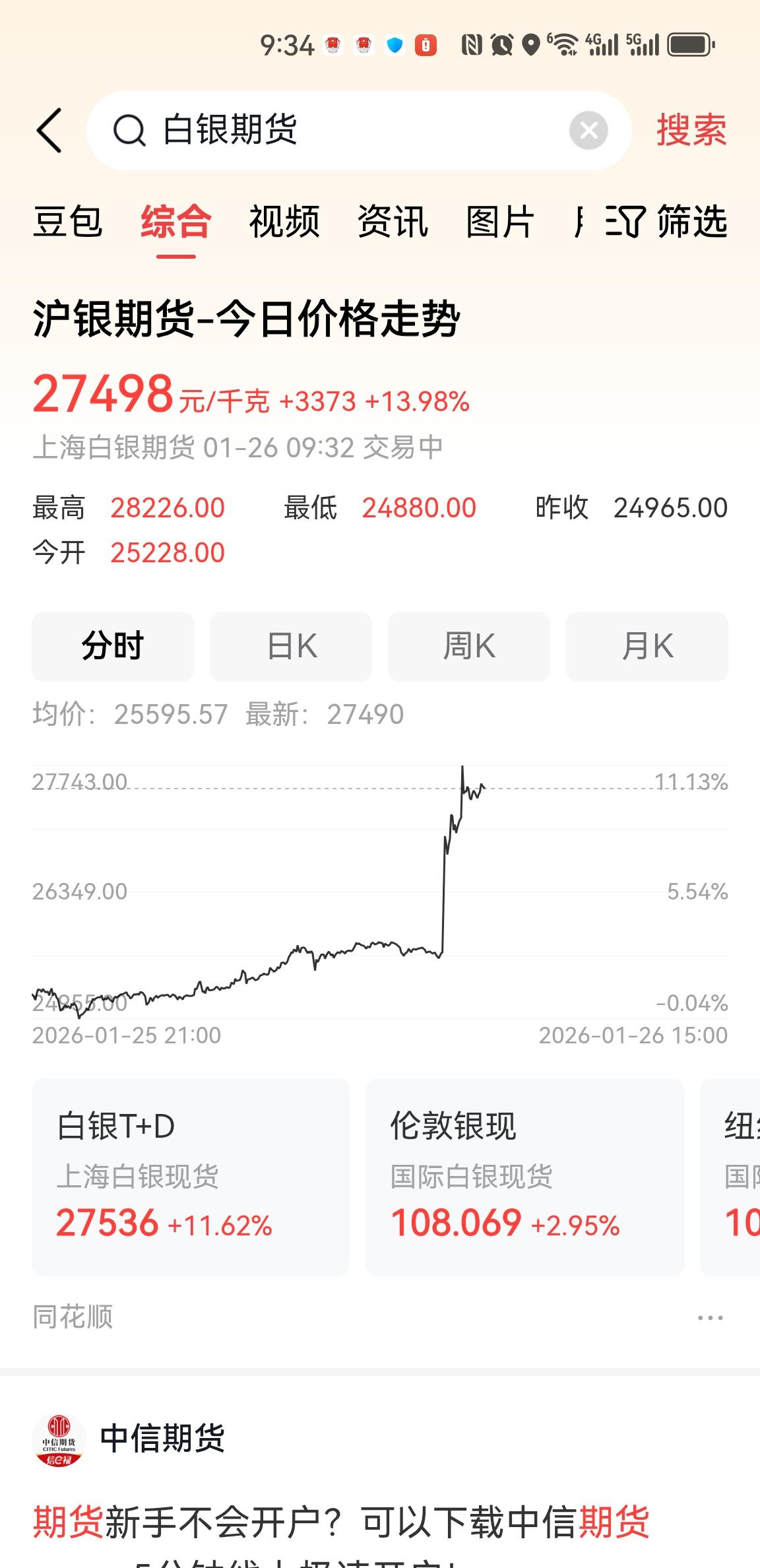Switch to the 视频 tab
The width and height of the screenshot is (760, 1568).
point(284,221)
